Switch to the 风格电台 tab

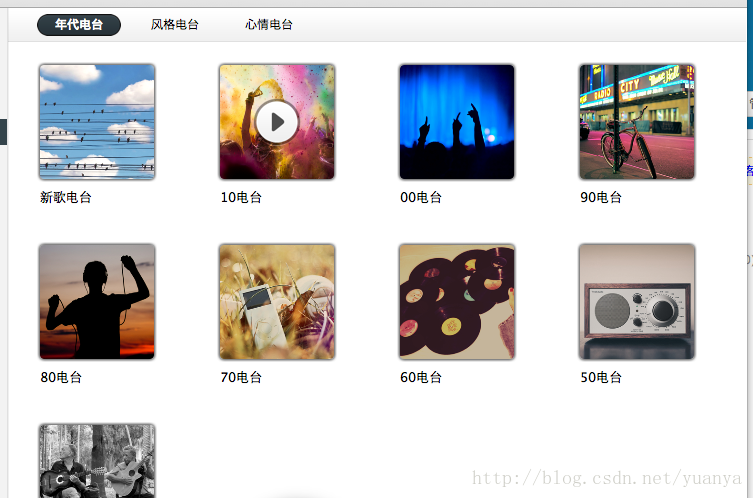(x=175, y=25)
